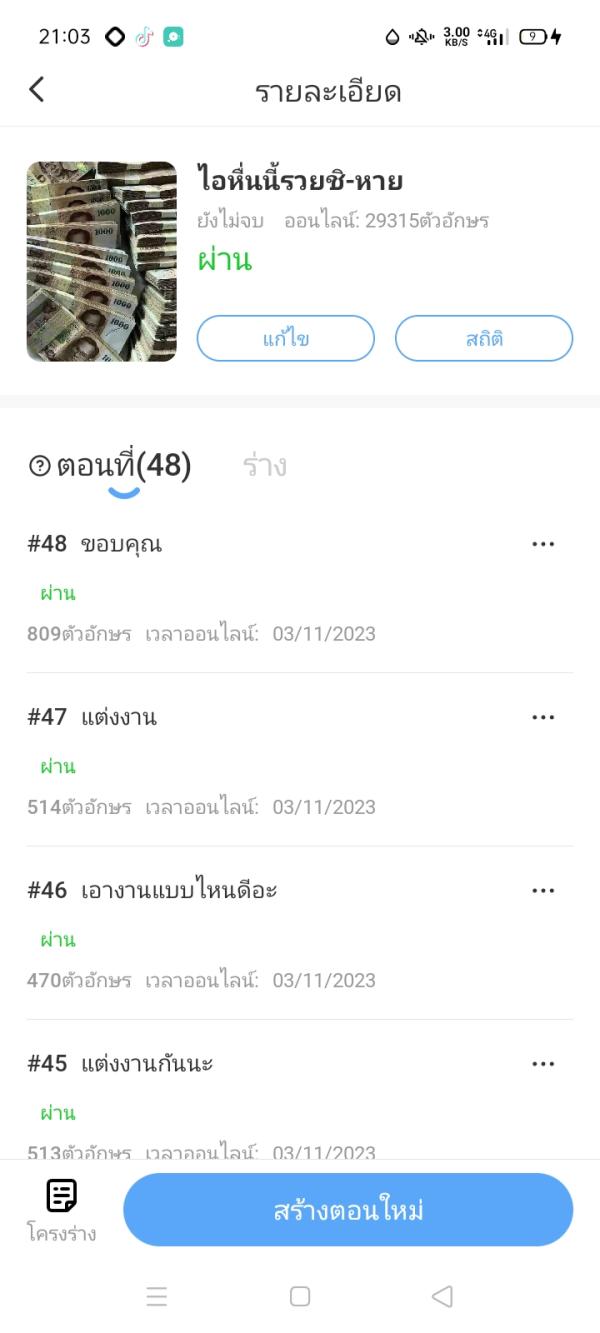Open the help icon beside ตอนที่
600x1333 pixels.
40,466
